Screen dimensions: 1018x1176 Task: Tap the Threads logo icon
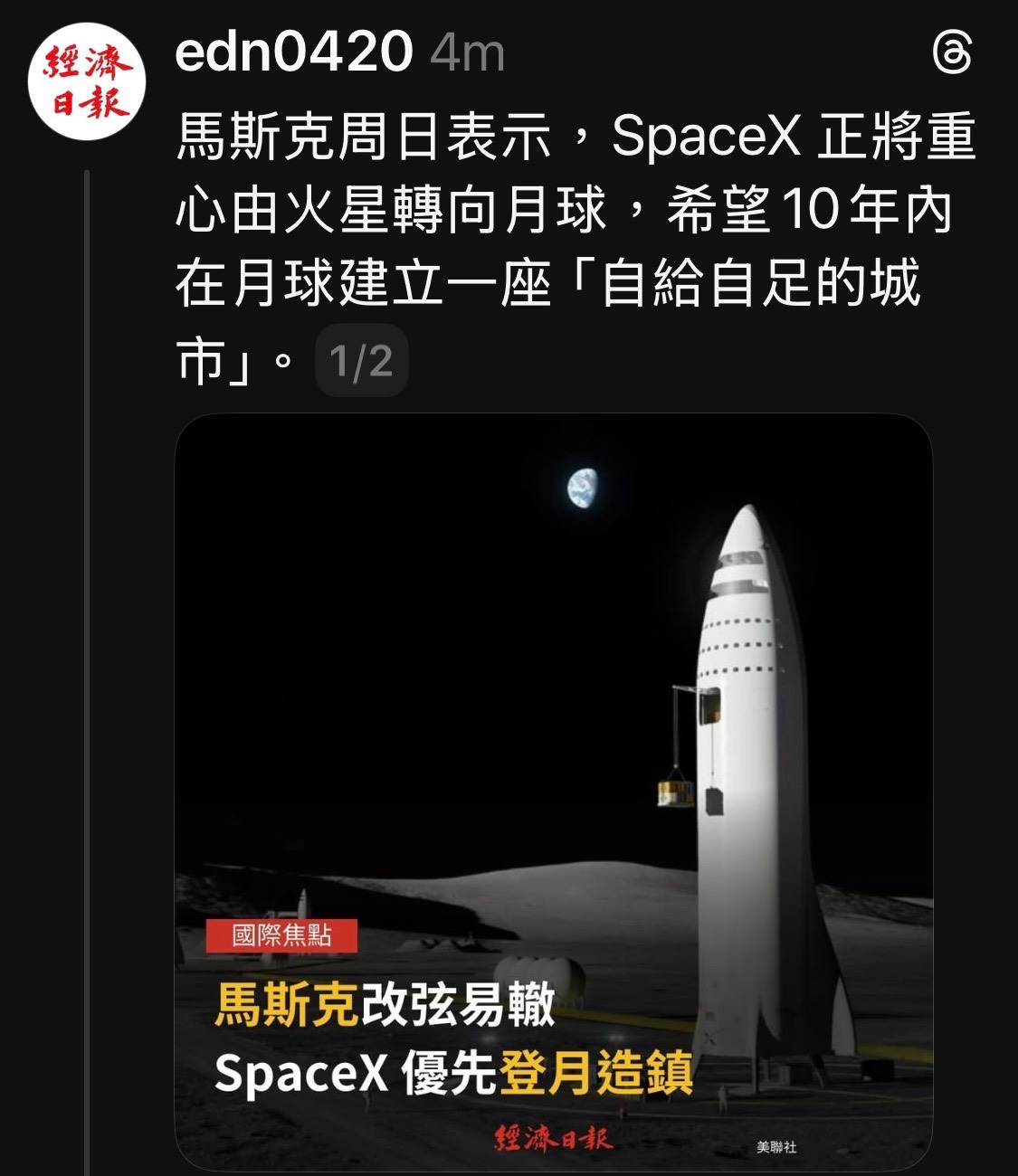coord(952,54)
